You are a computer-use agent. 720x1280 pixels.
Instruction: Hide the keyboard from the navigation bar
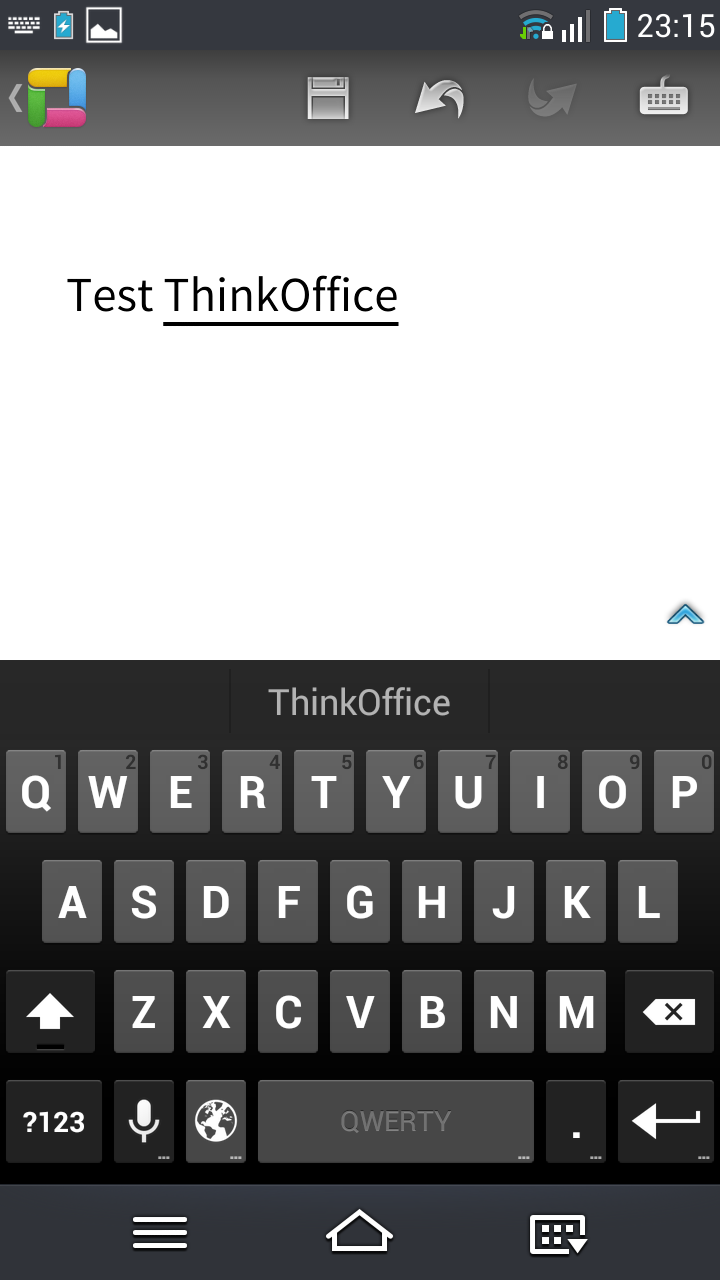click(x=558, y=1234)
